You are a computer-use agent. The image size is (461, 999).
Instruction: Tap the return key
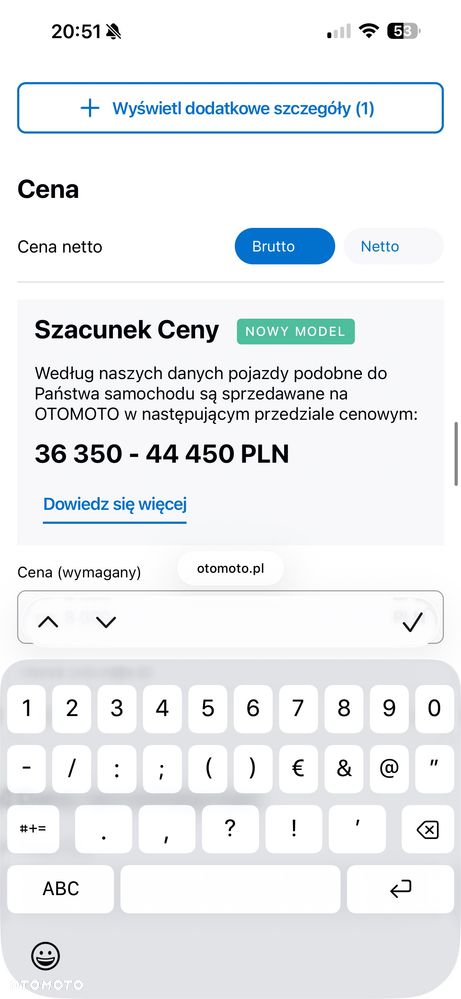(x=401, y=889)
